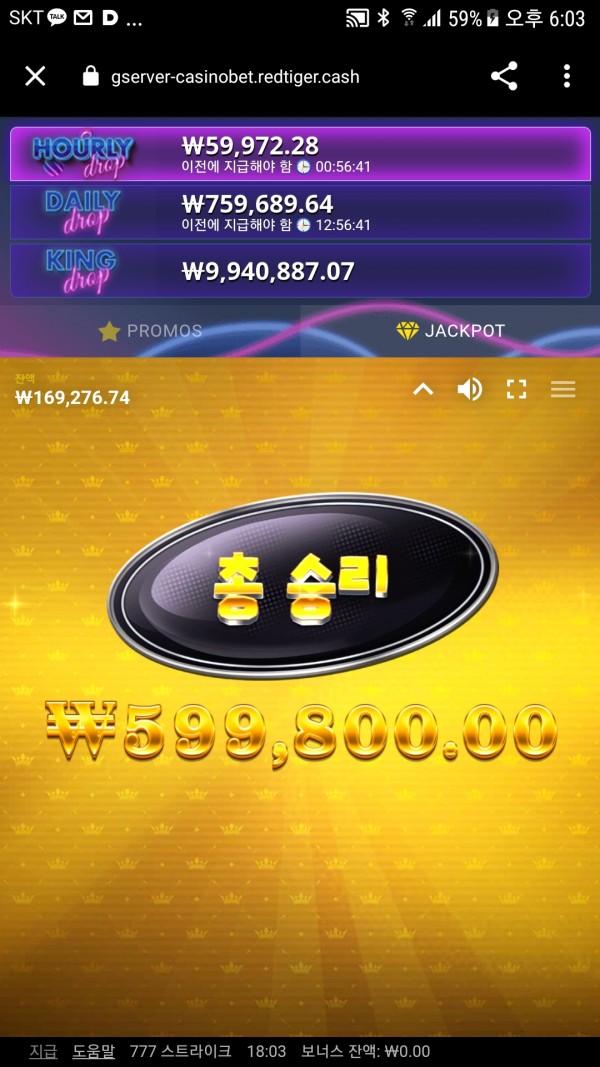The image size is (600, 1067).
Task: Mute the game sound
Action: pyautogui.click(x=469, y=389)
